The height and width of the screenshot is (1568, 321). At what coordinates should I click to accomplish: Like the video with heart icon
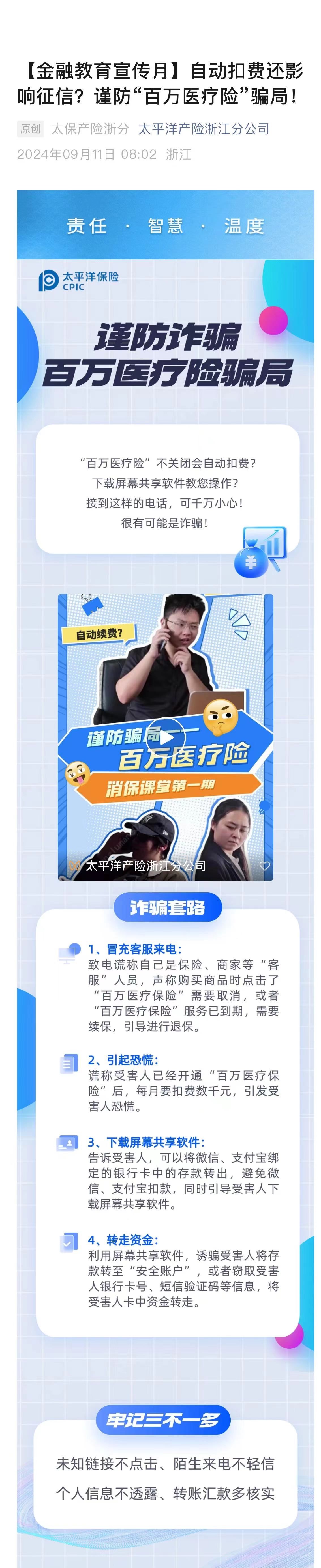coord(264,866)
